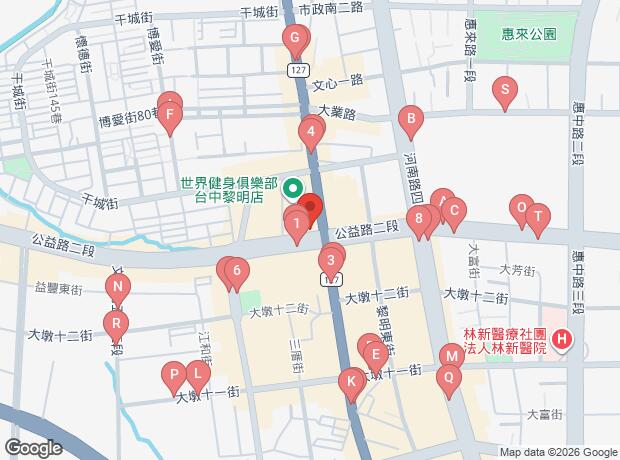Screen dimensions: 620x460
Task: Select map pin C
Action: click(454, 214)
